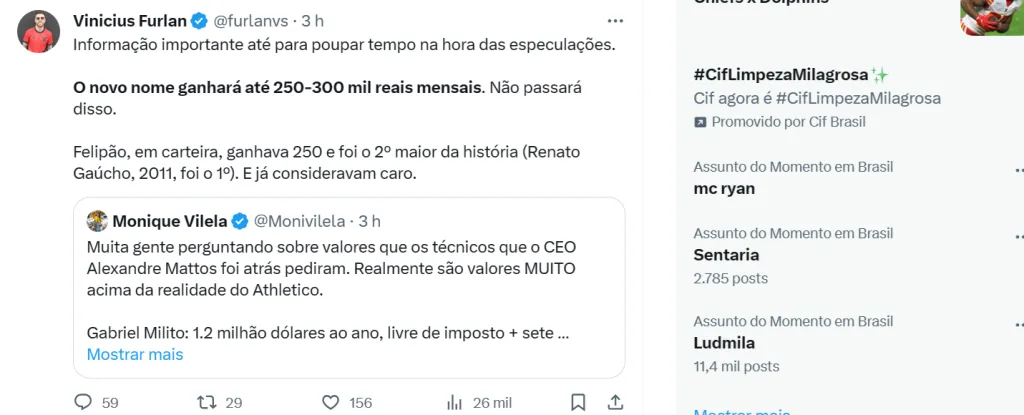Open the #CifLimpezaMilagrosa promoted trend
Screen dimensions: 1024x415
(781, 75)
